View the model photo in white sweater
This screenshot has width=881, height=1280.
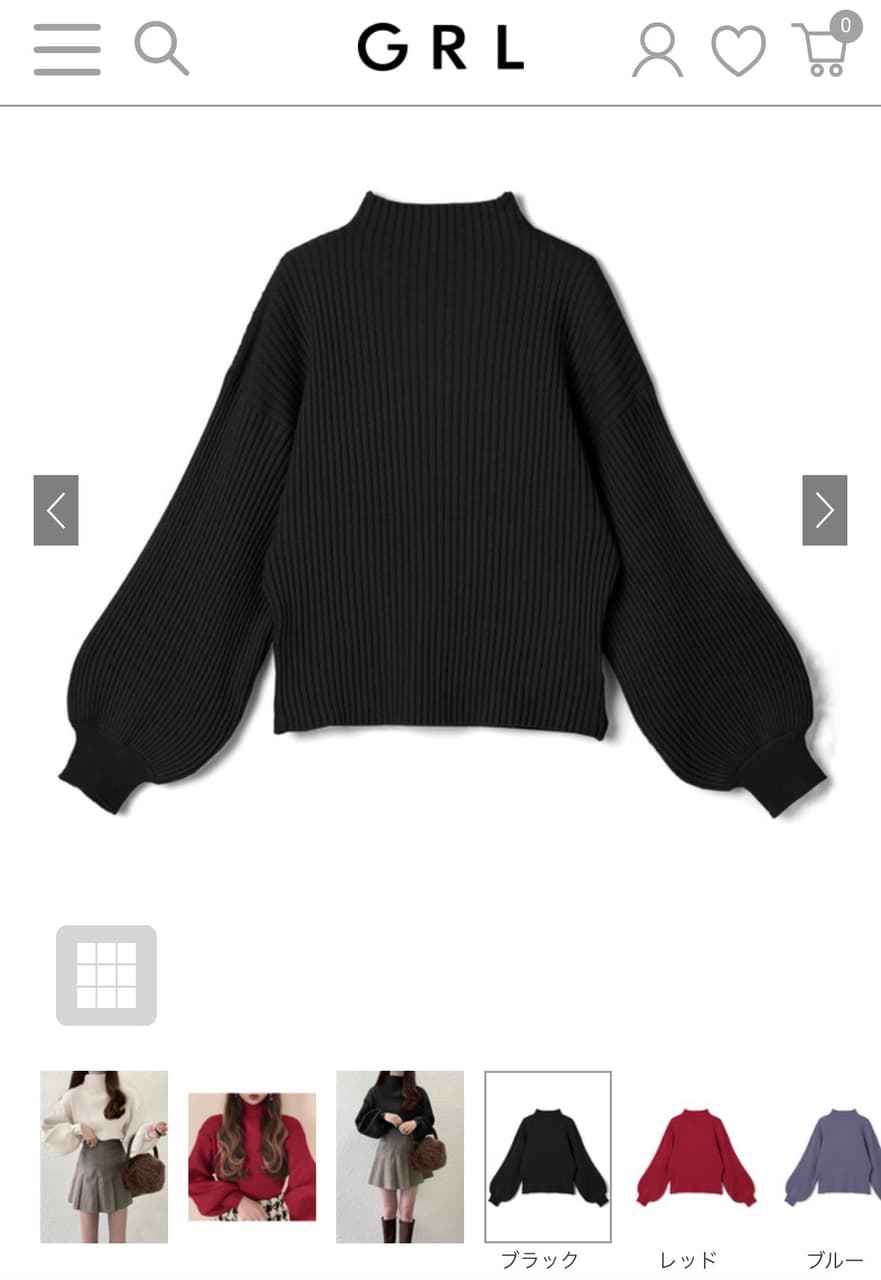(104, 1156)
